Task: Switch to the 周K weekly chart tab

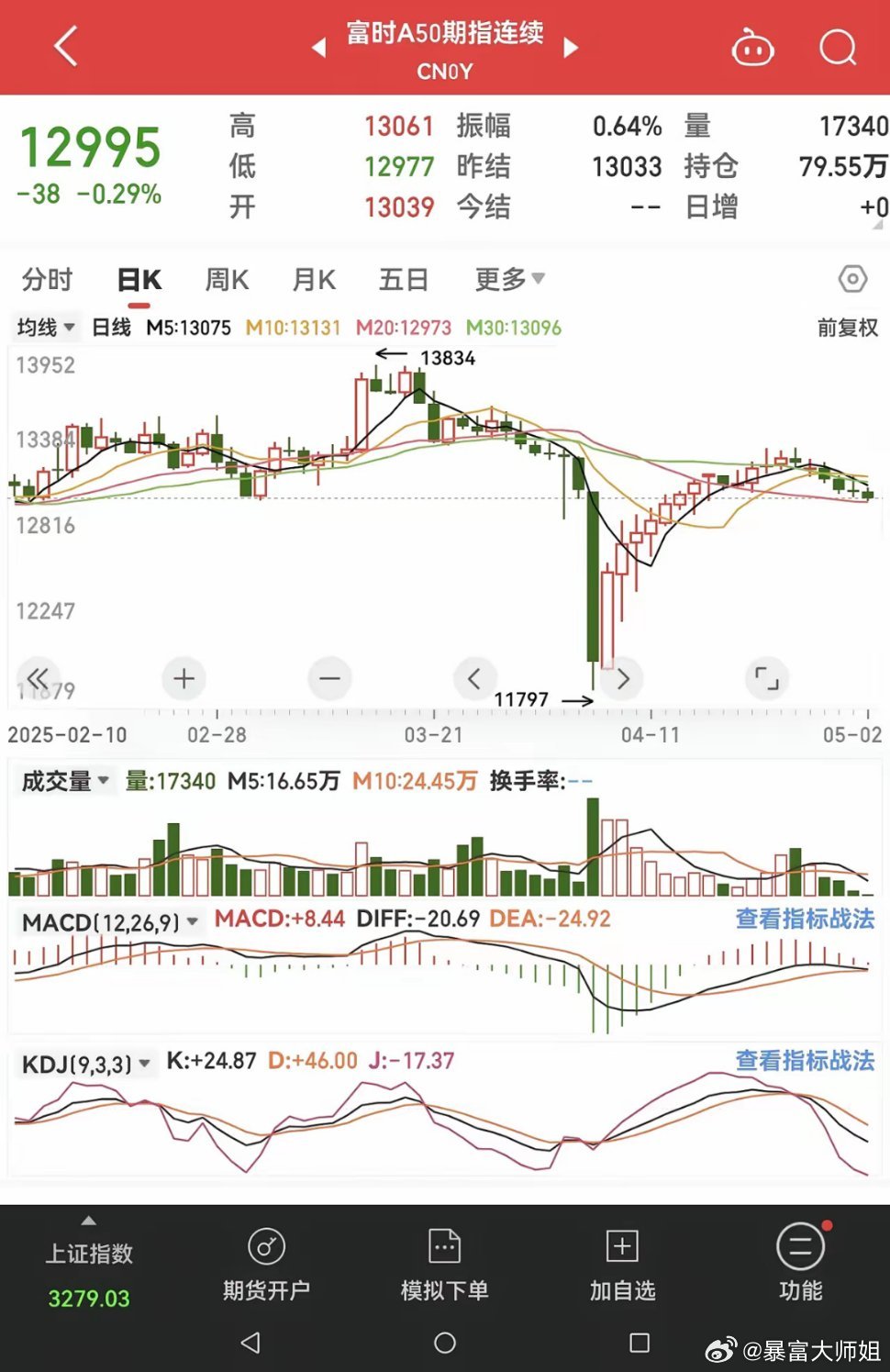Action: pos(226,280)
